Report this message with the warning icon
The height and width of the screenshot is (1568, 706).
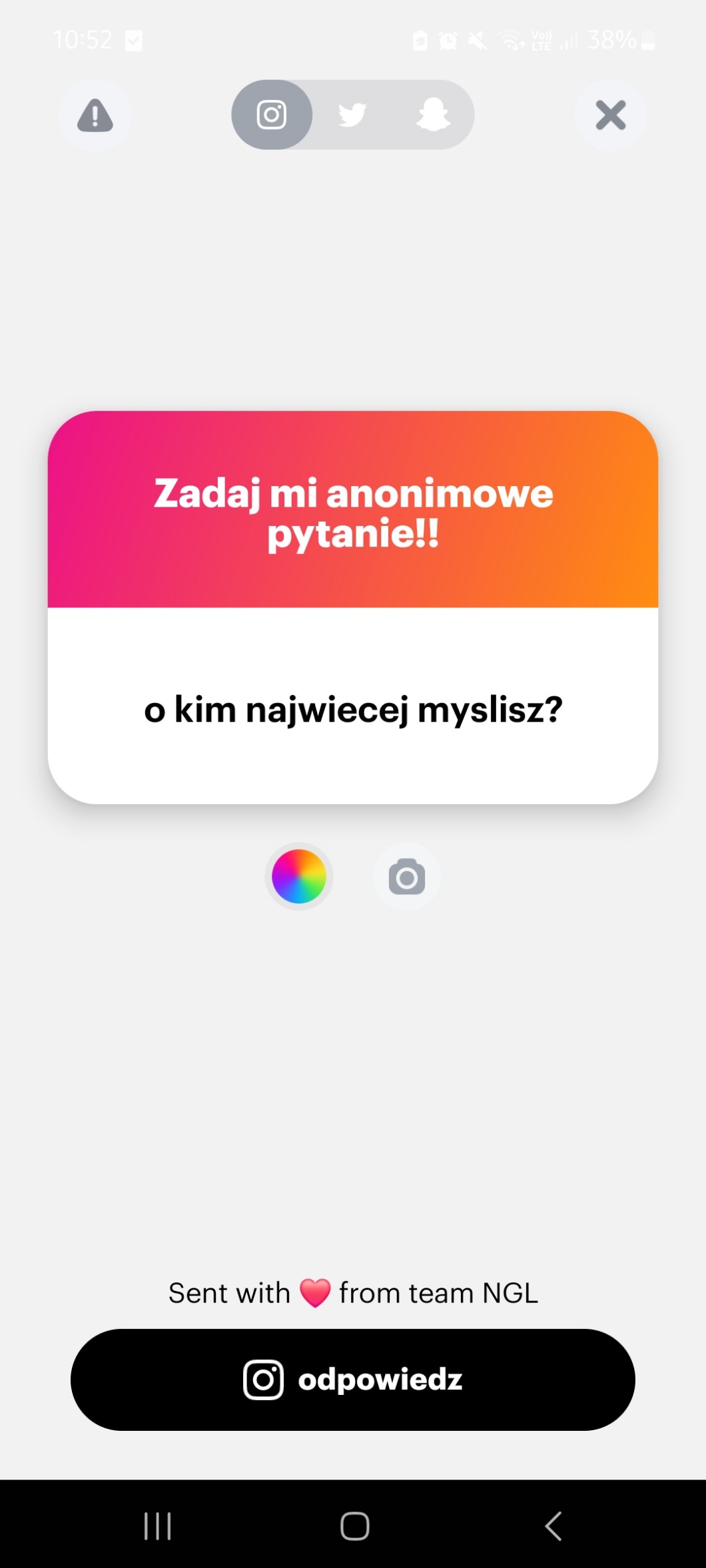[x=95, y=116]
